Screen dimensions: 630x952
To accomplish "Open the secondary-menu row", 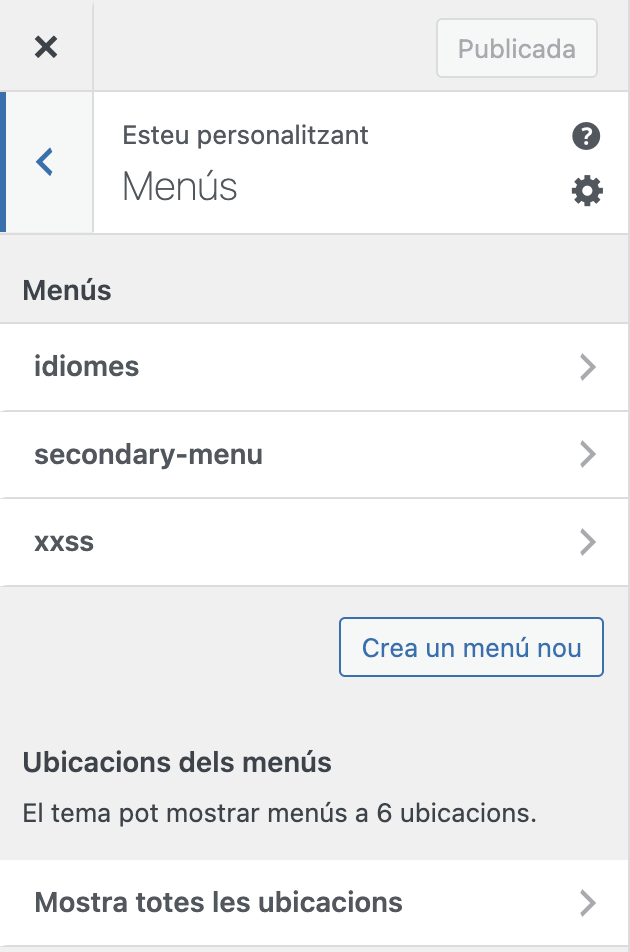I will tap(315, 455).
